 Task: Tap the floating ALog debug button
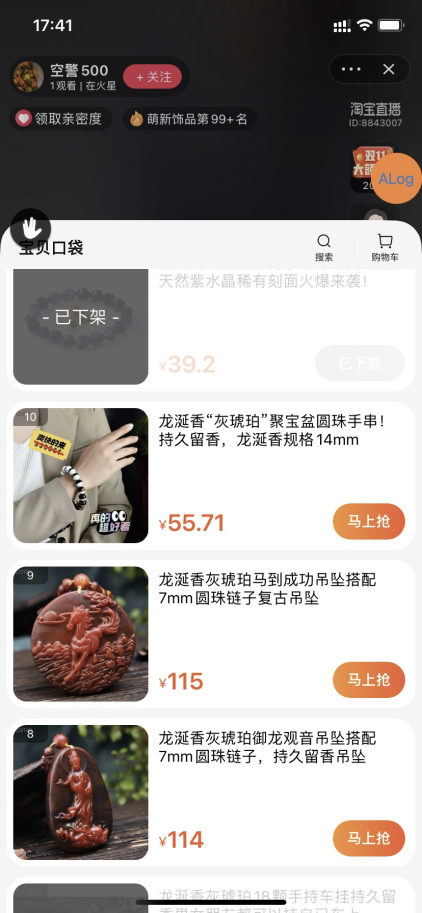(x=396, y=179)
